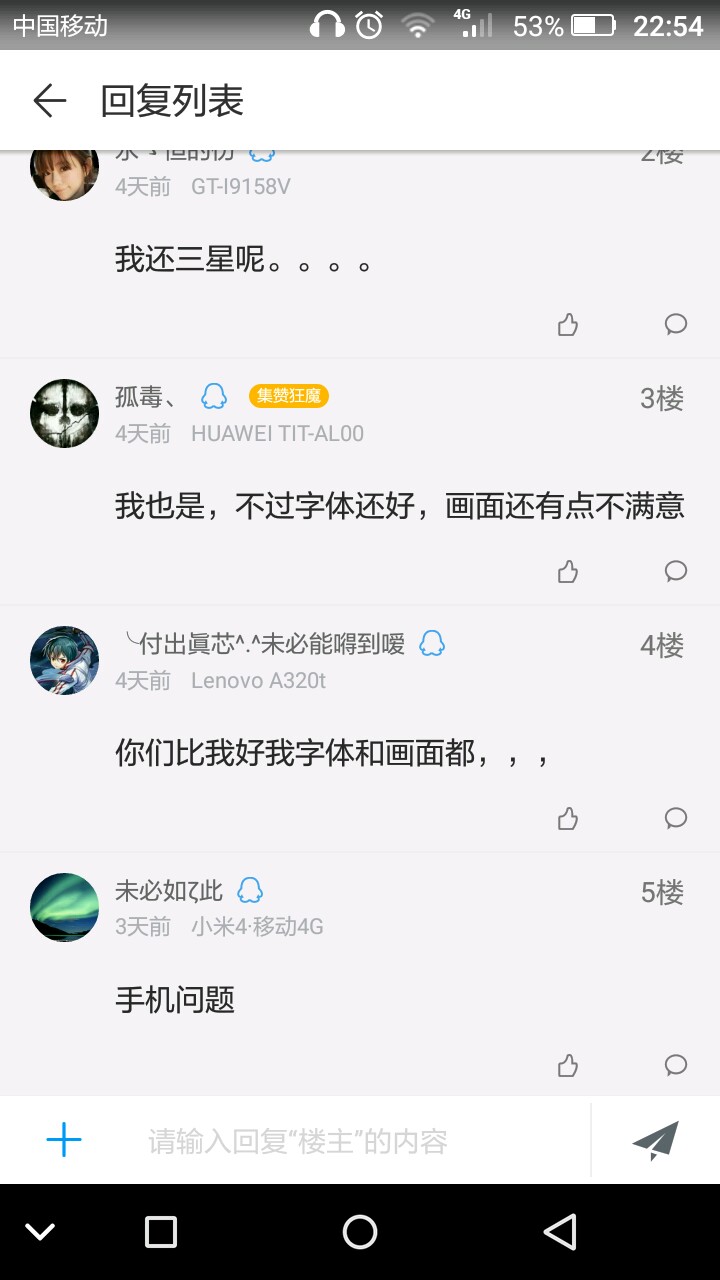Focus the reply to 楼主 input field
This screenshot has width=720, height=1280.
(350, 1140)
